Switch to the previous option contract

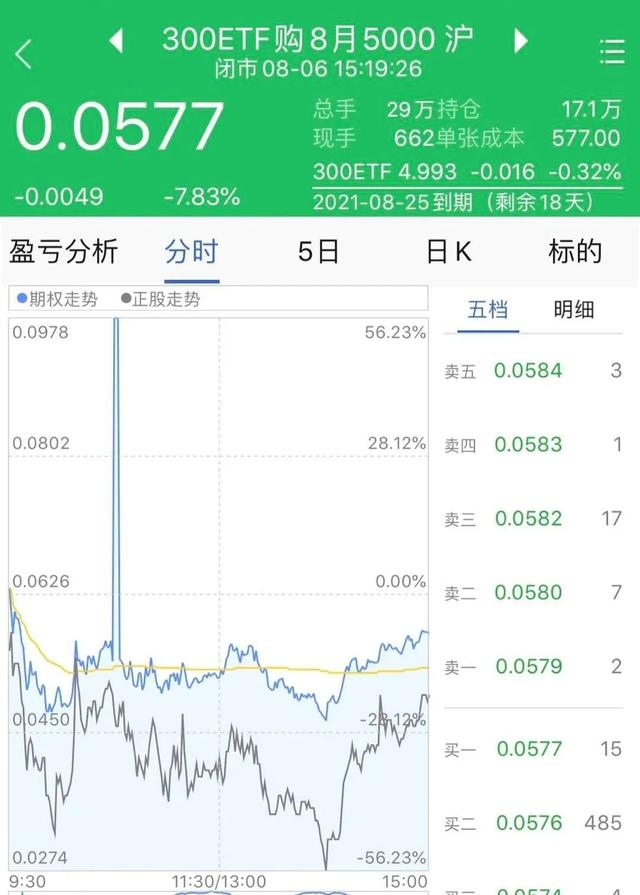click(x=116, y=41)
